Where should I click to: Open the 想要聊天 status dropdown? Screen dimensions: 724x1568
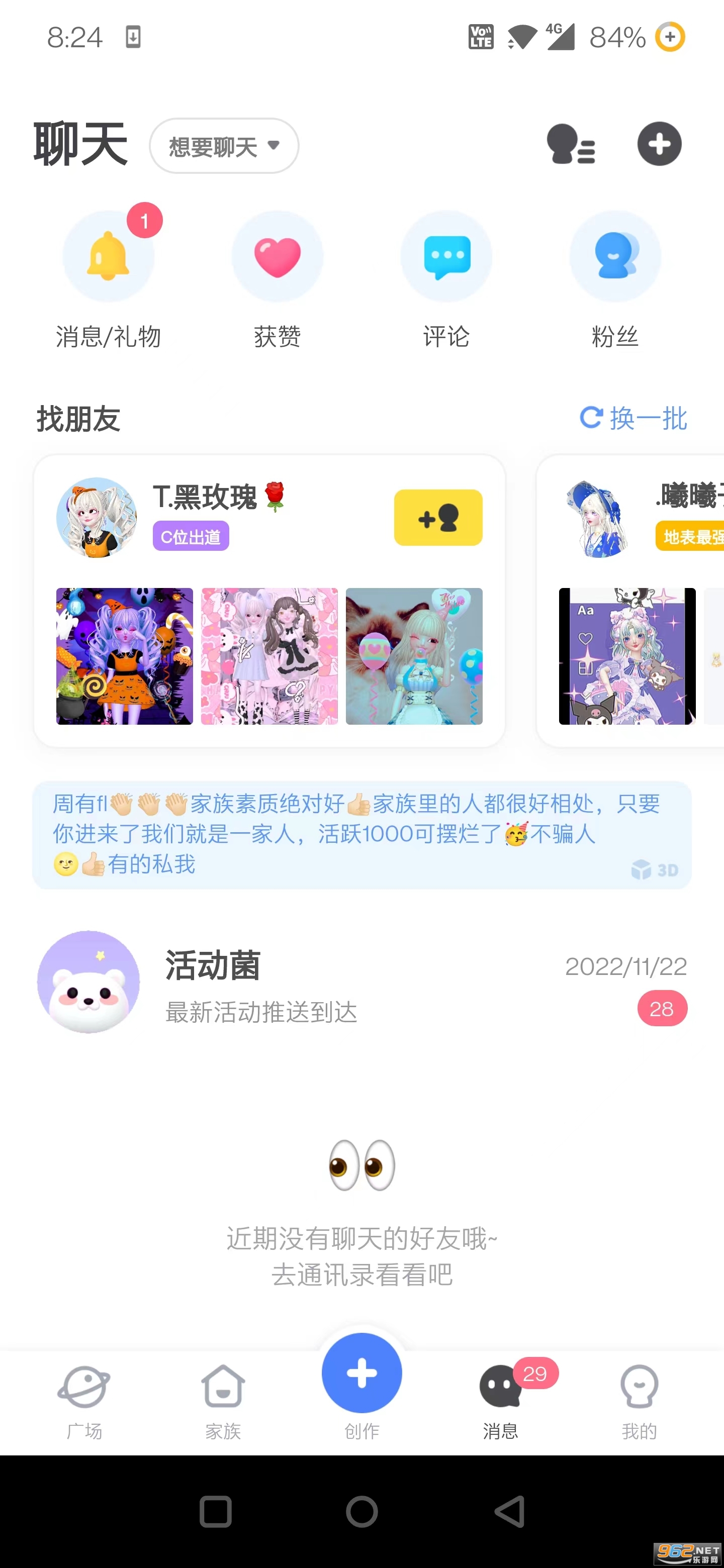[x=223, y=146]
